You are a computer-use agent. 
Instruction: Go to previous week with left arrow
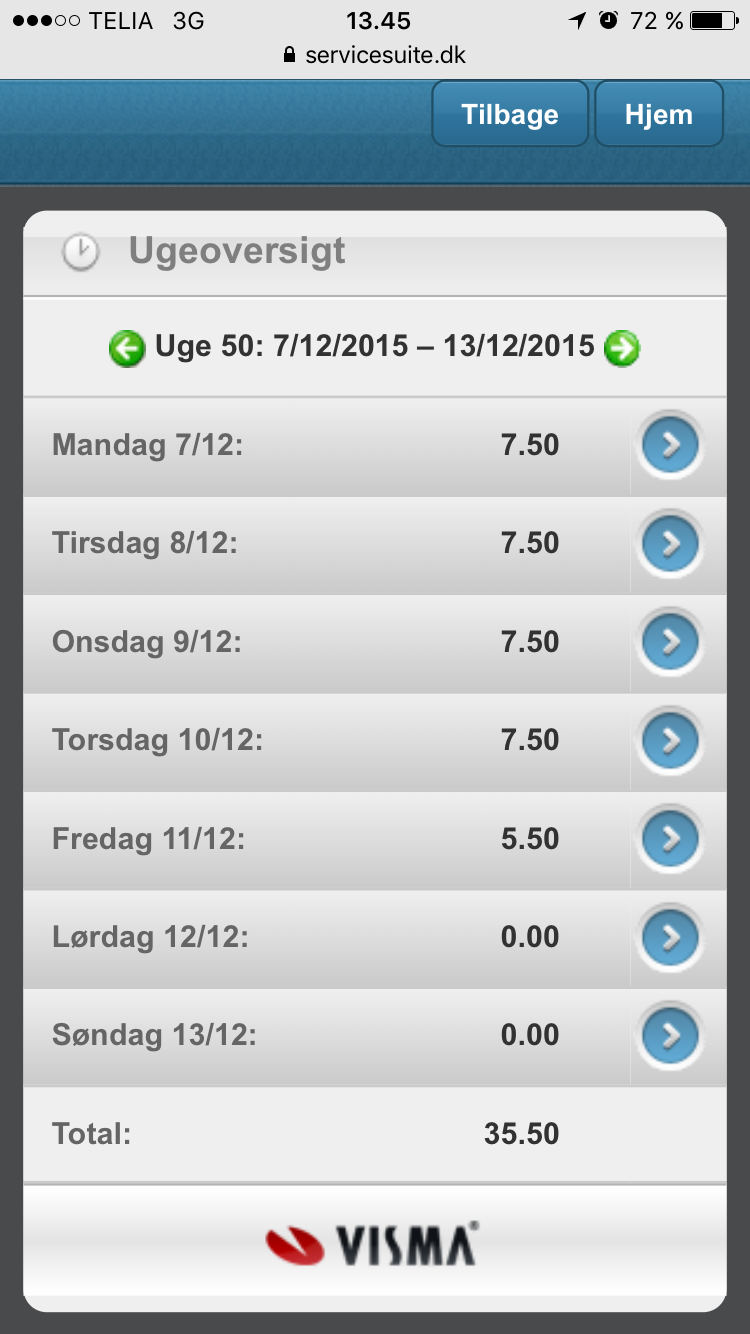127,349
